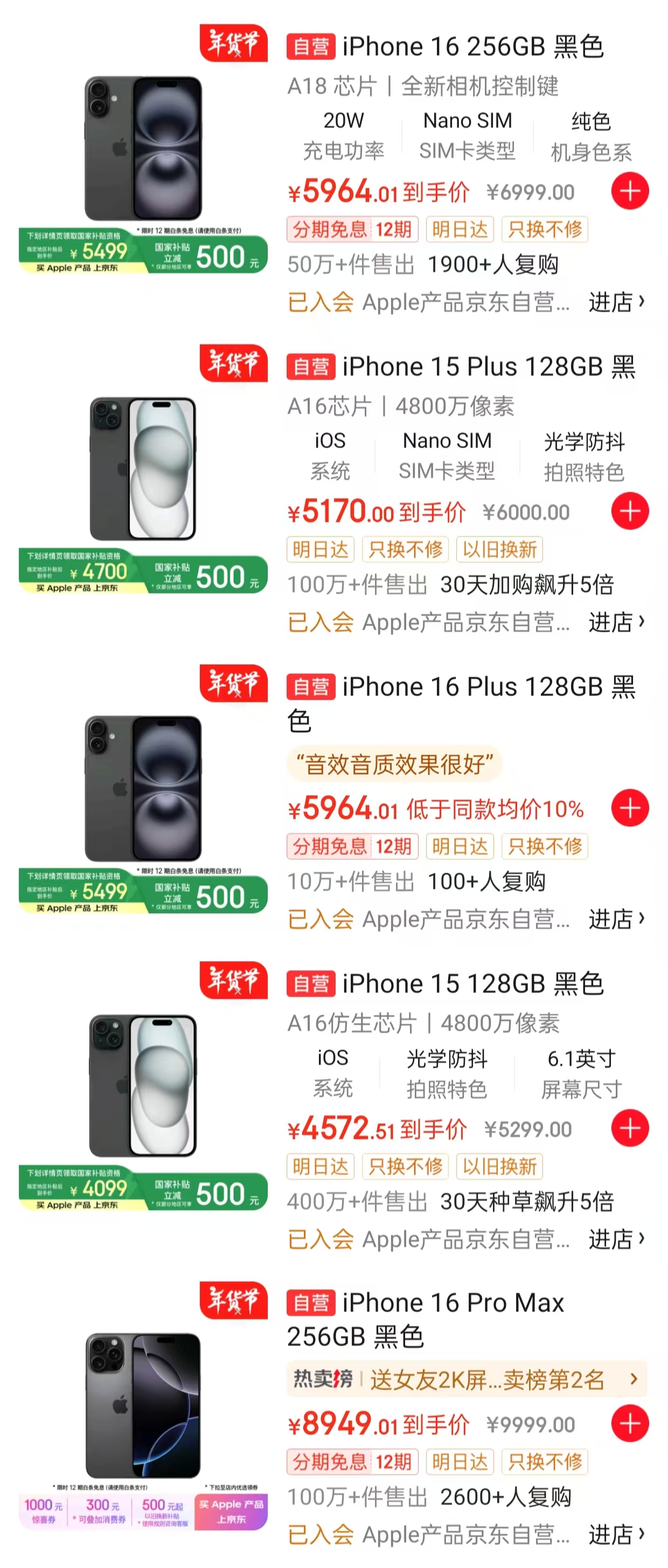
Task: Add iPhone 16 Pro Max to cart
Action: click(630, 1424)
